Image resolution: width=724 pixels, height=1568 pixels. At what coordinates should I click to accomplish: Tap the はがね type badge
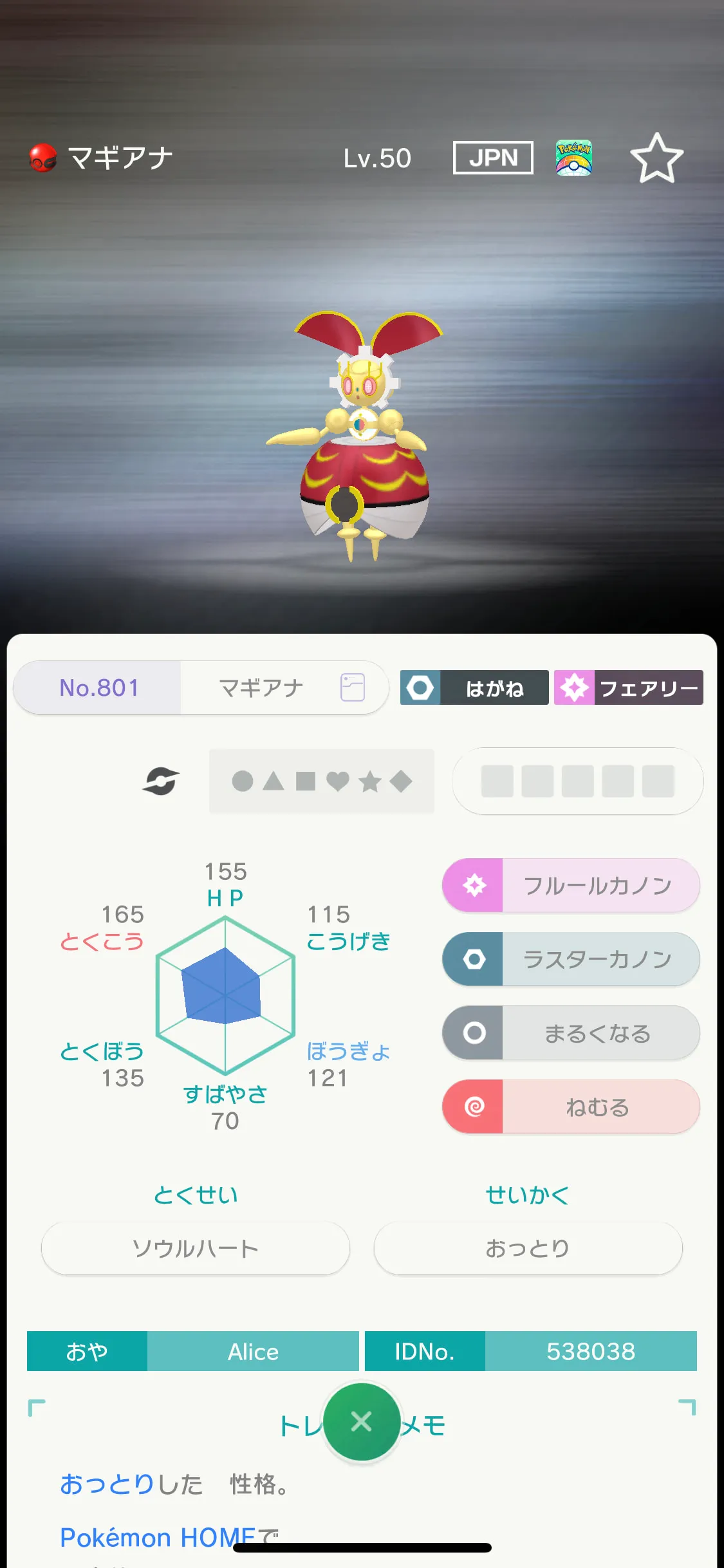tap(474, 688)
